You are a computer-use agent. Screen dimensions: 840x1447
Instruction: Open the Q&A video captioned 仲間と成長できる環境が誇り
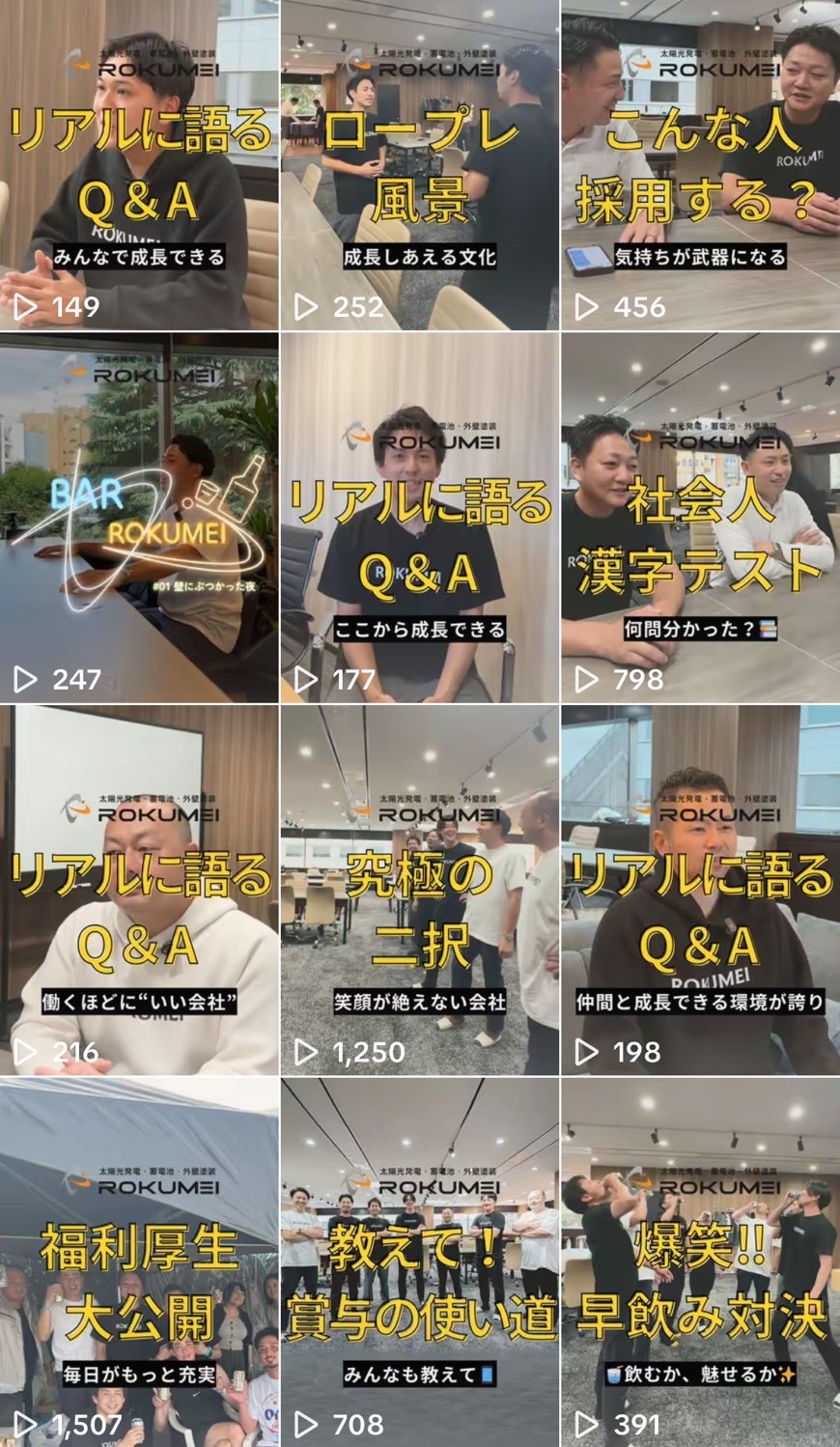tap(700, 889)
